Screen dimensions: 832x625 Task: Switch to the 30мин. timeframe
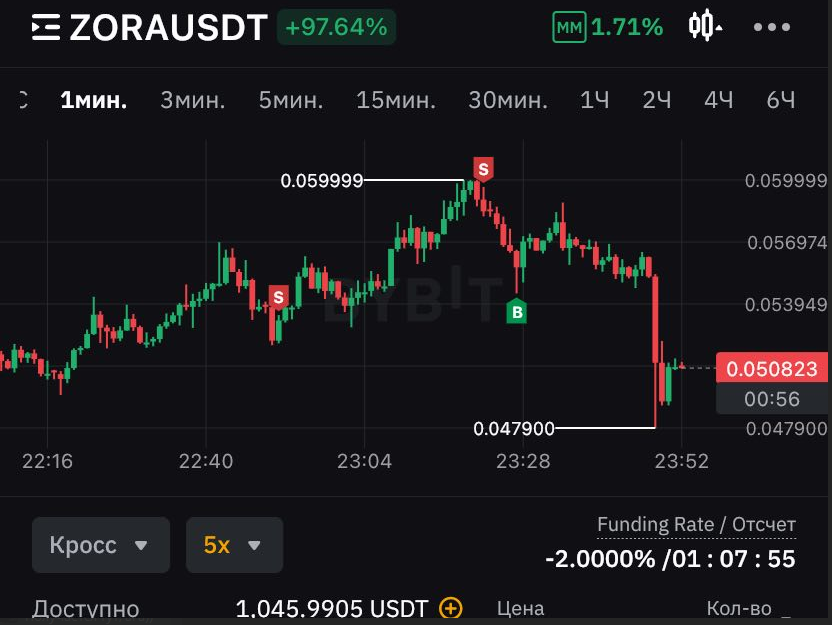click(x=508, y=100)
